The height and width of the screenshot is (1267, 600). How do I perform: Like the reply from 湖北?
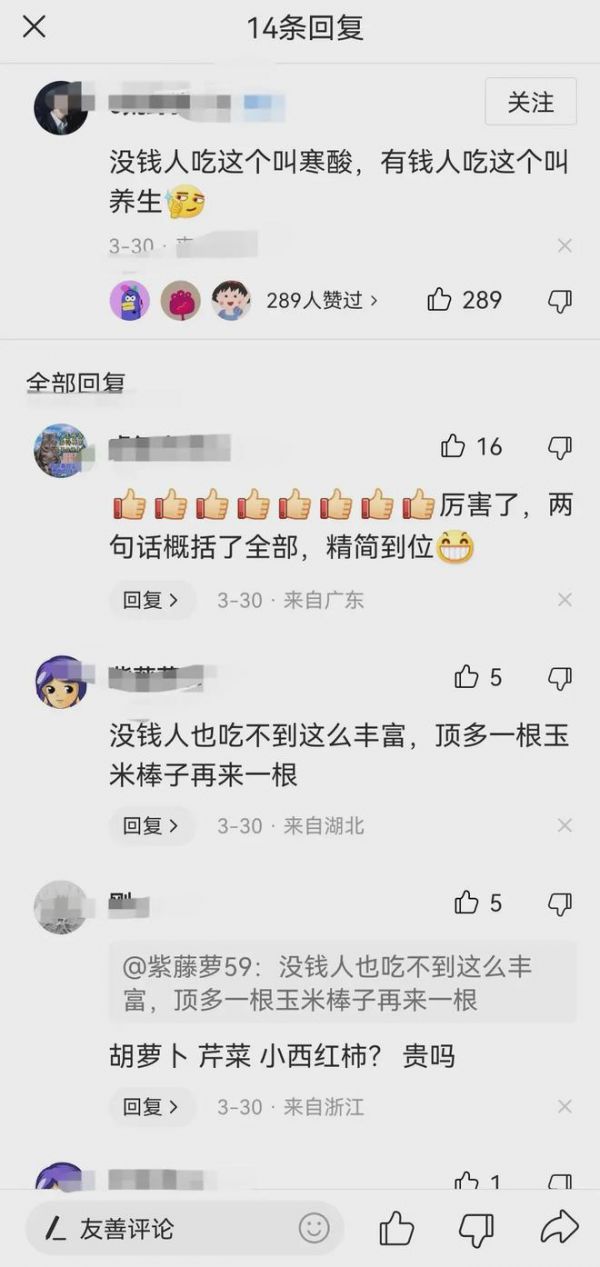pos(467,677)
